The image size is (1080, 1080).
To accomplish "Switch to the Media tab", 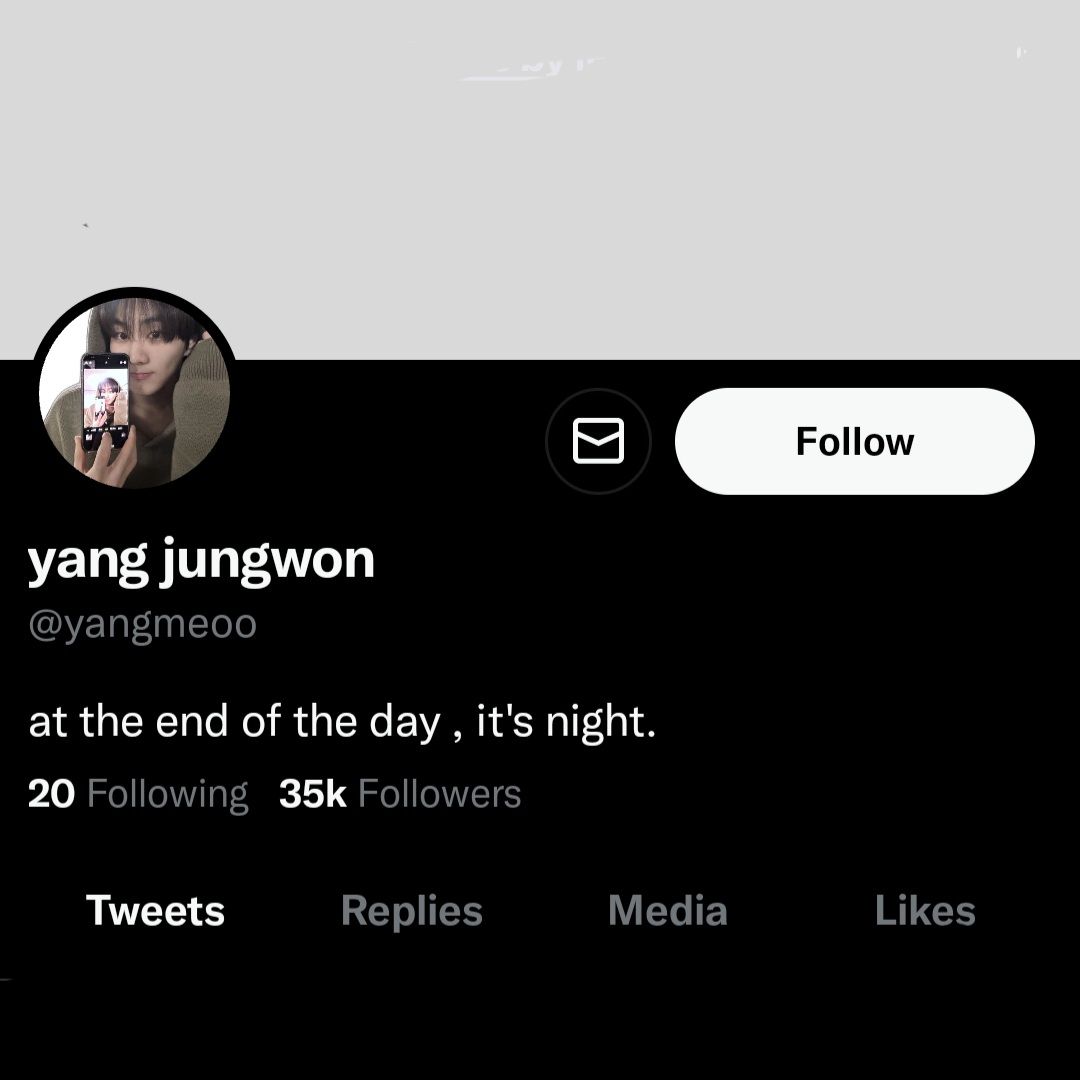I will tap(667, 911).
